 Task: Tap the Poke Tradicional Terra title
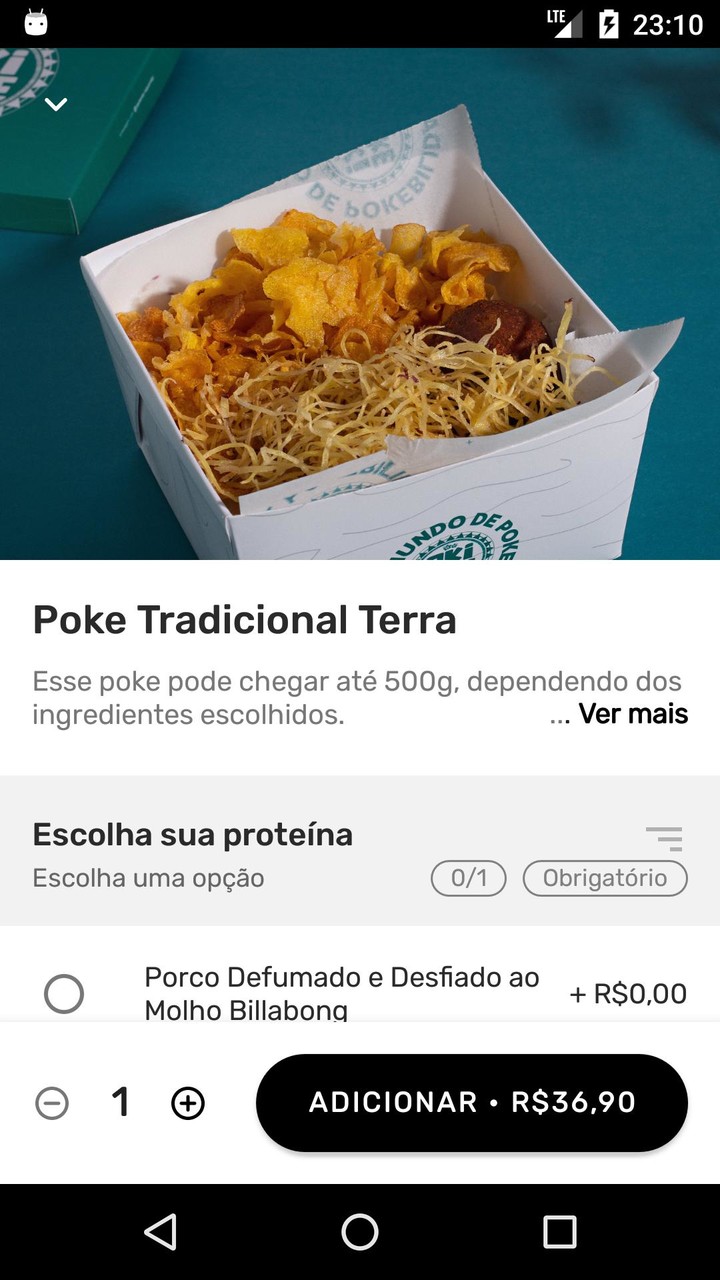pos(245,620)
